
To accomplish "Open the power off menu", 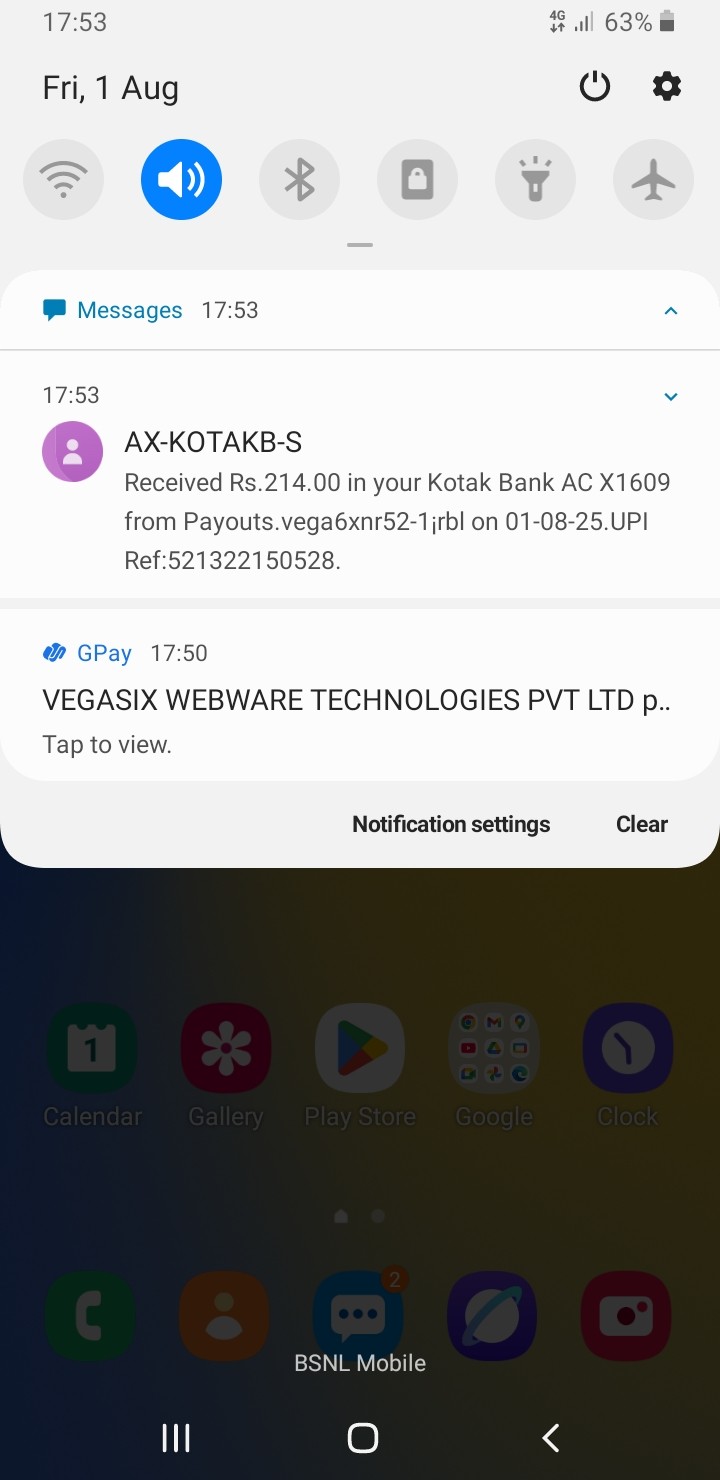I will [x=595, y=87].
